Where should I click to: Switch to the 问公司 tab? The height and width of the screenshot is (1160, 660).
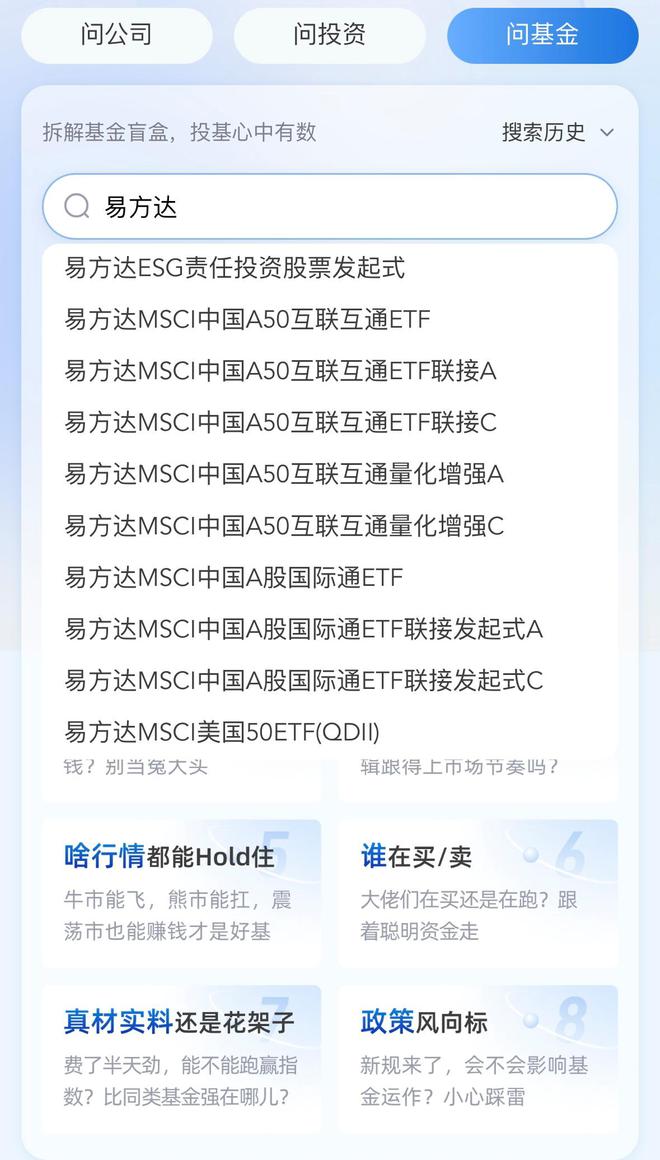click(x=117, y=35)
